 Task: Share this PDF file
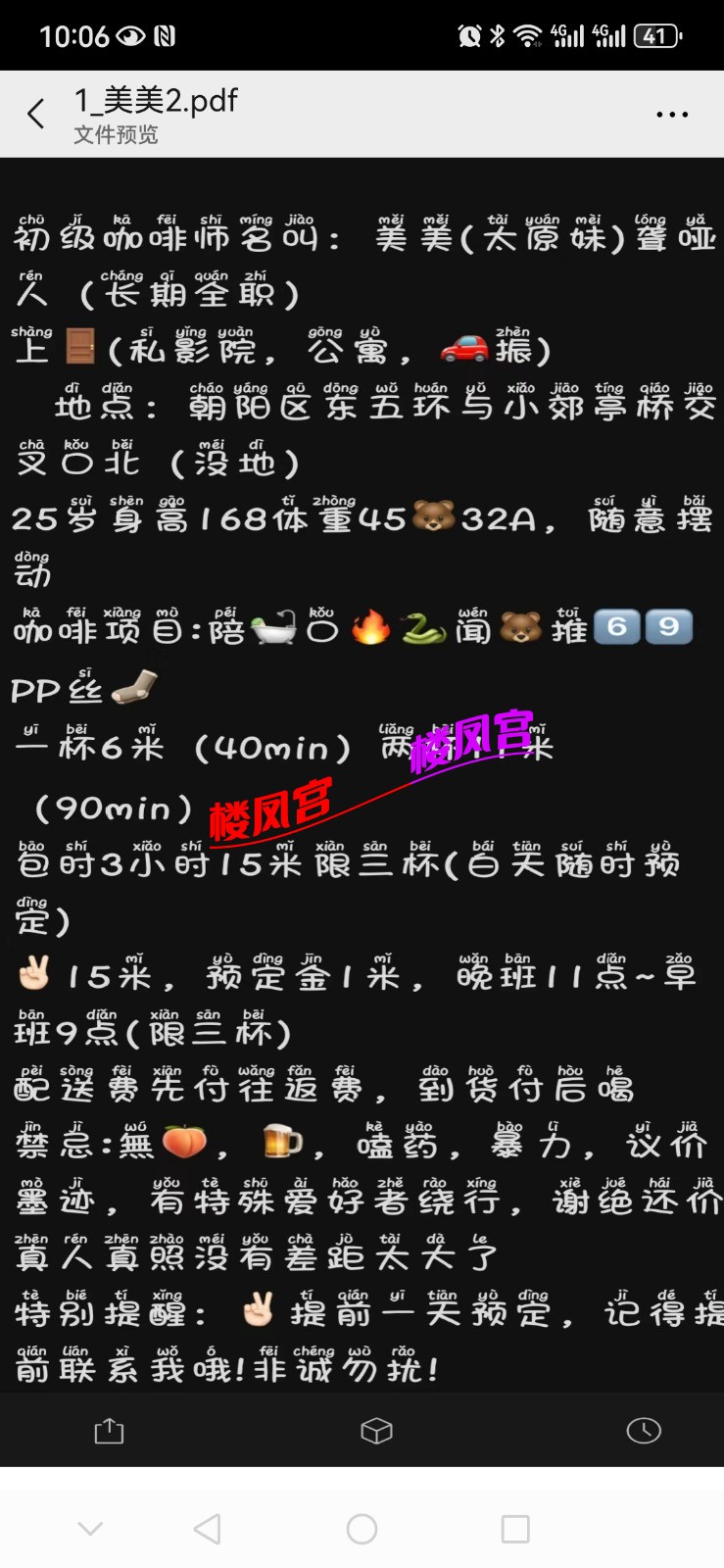(x=109, y=1432)
